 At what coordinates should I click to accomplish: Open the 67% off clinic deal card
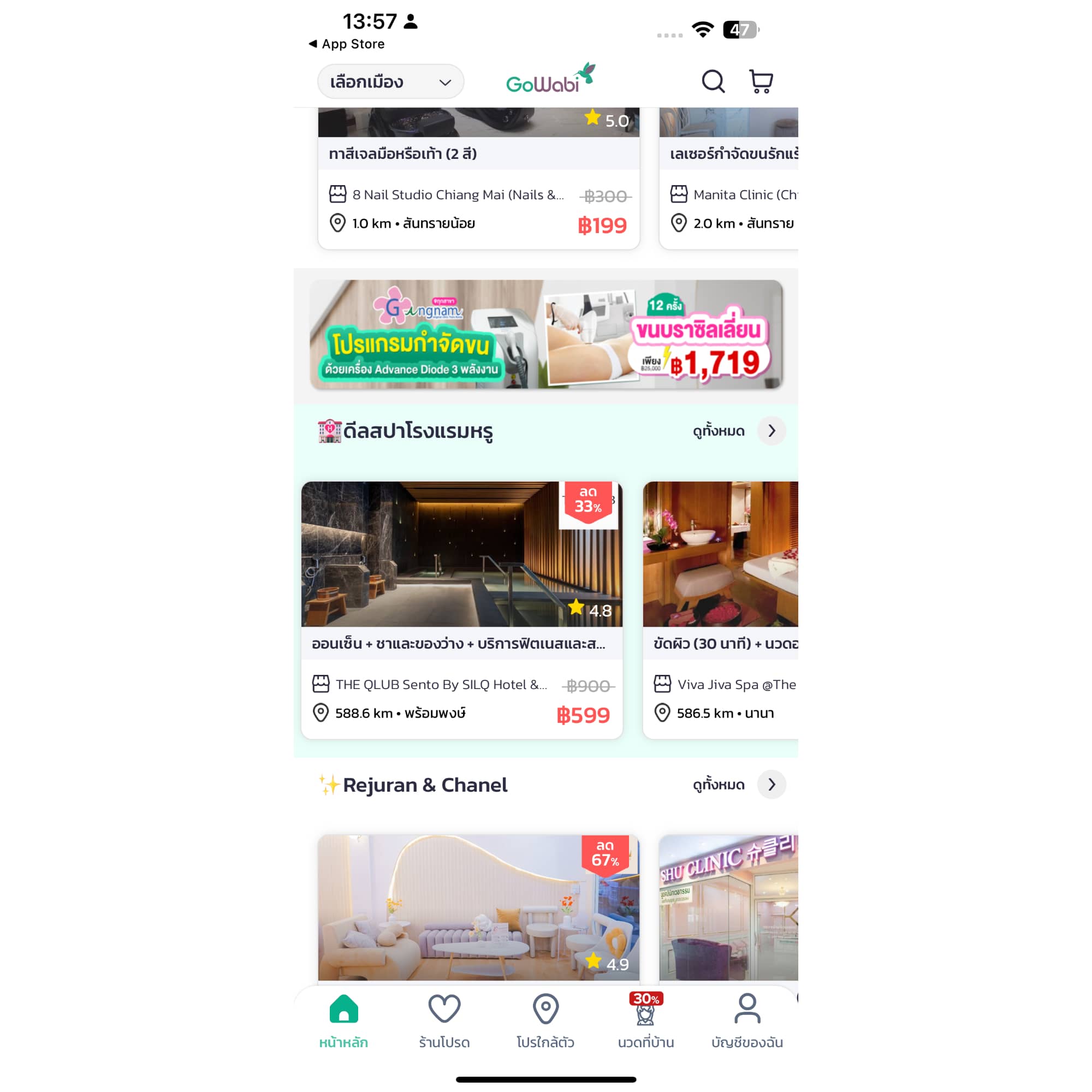478,907
